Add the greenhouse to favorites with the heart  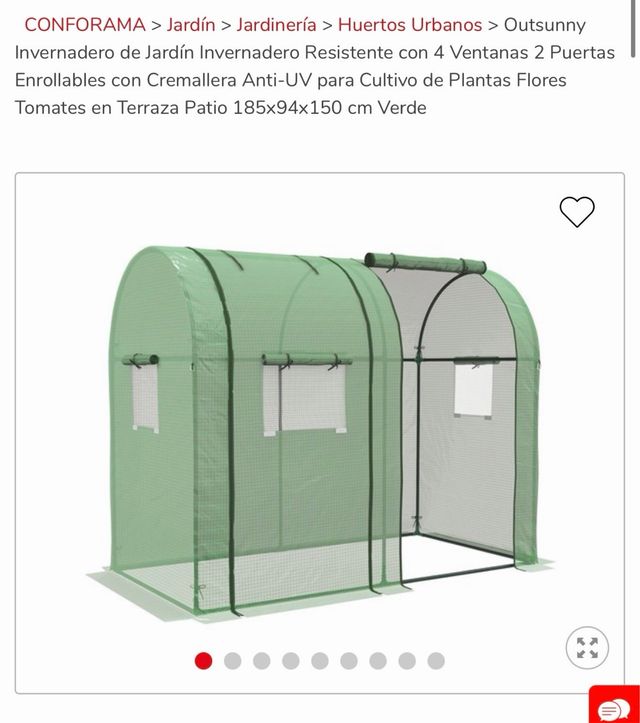(x=577, y=211)
